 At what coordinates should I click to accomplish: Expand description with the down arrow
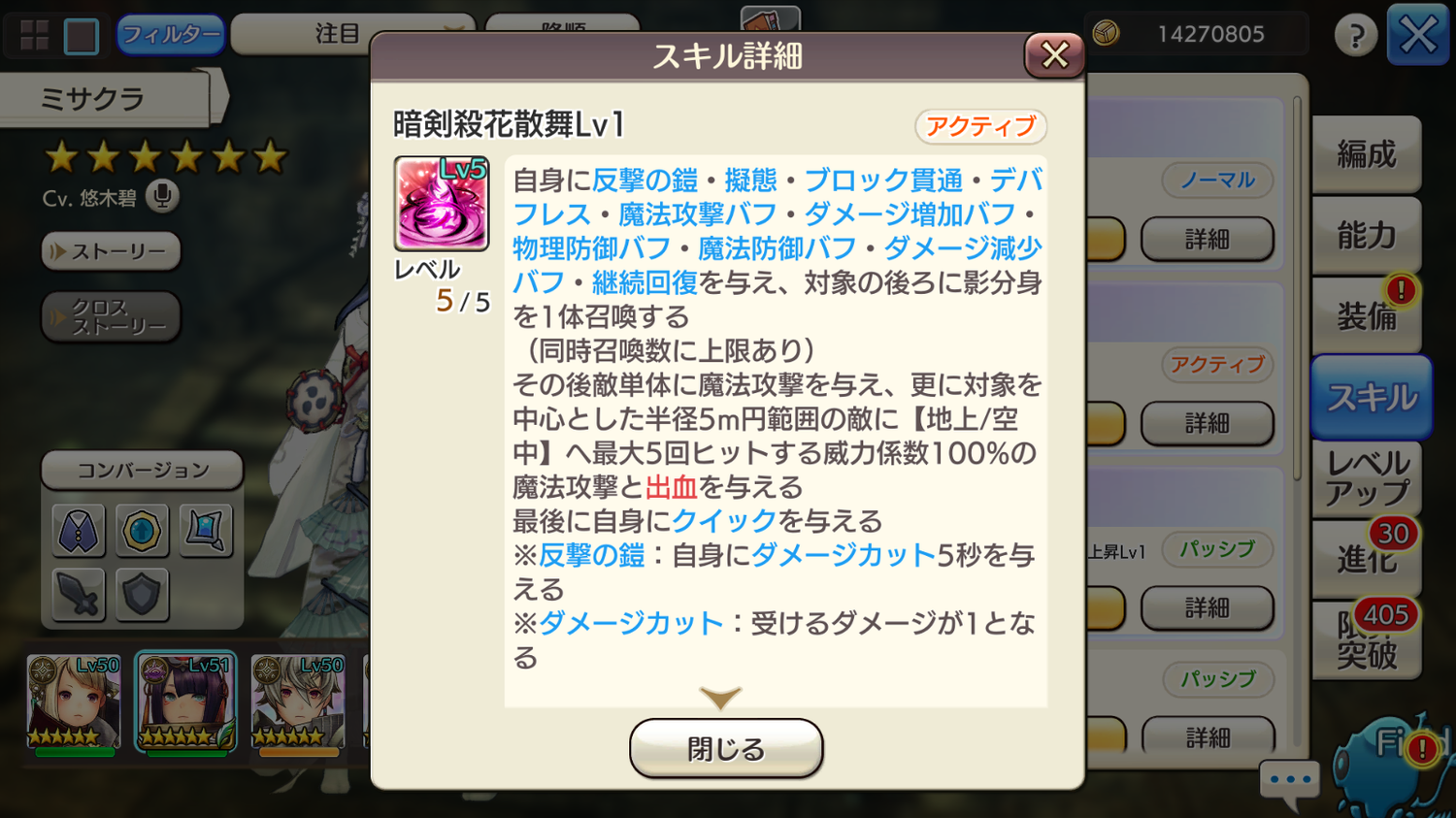tap(720, 697)
